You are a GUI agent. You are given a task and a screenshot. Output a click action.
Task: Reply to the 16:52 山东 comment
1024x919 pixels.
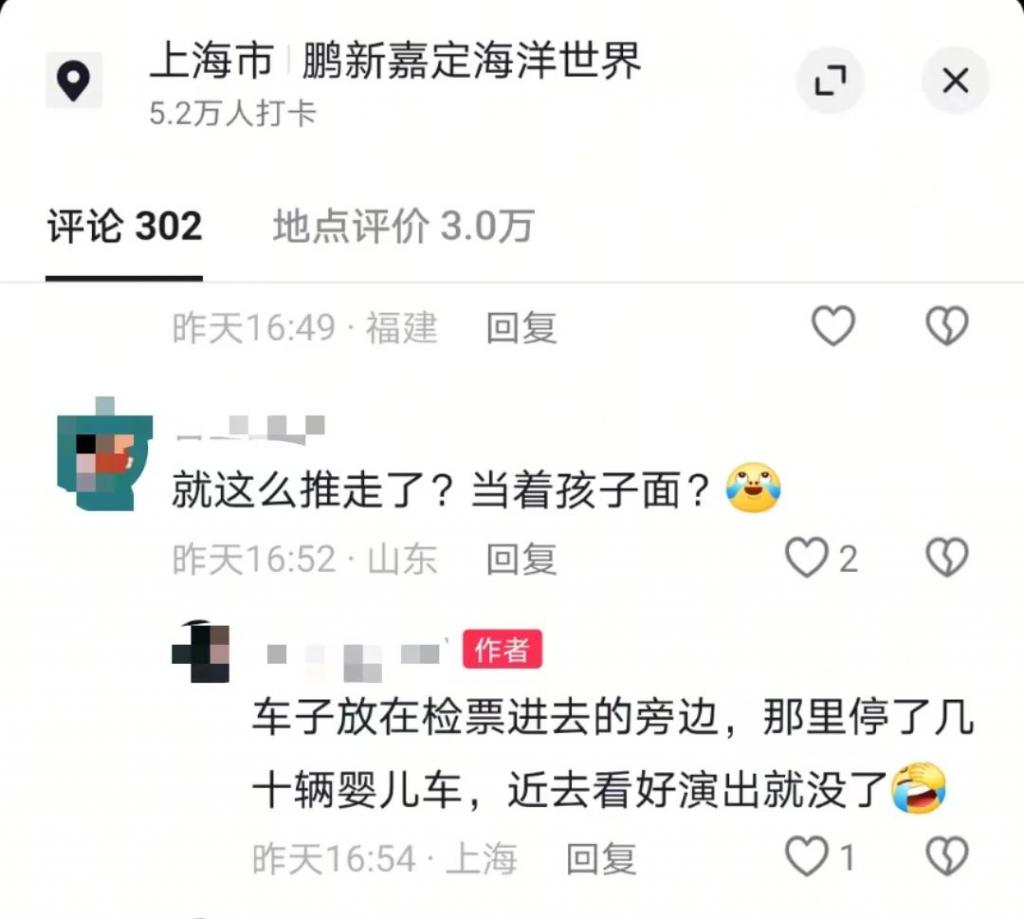521,559
